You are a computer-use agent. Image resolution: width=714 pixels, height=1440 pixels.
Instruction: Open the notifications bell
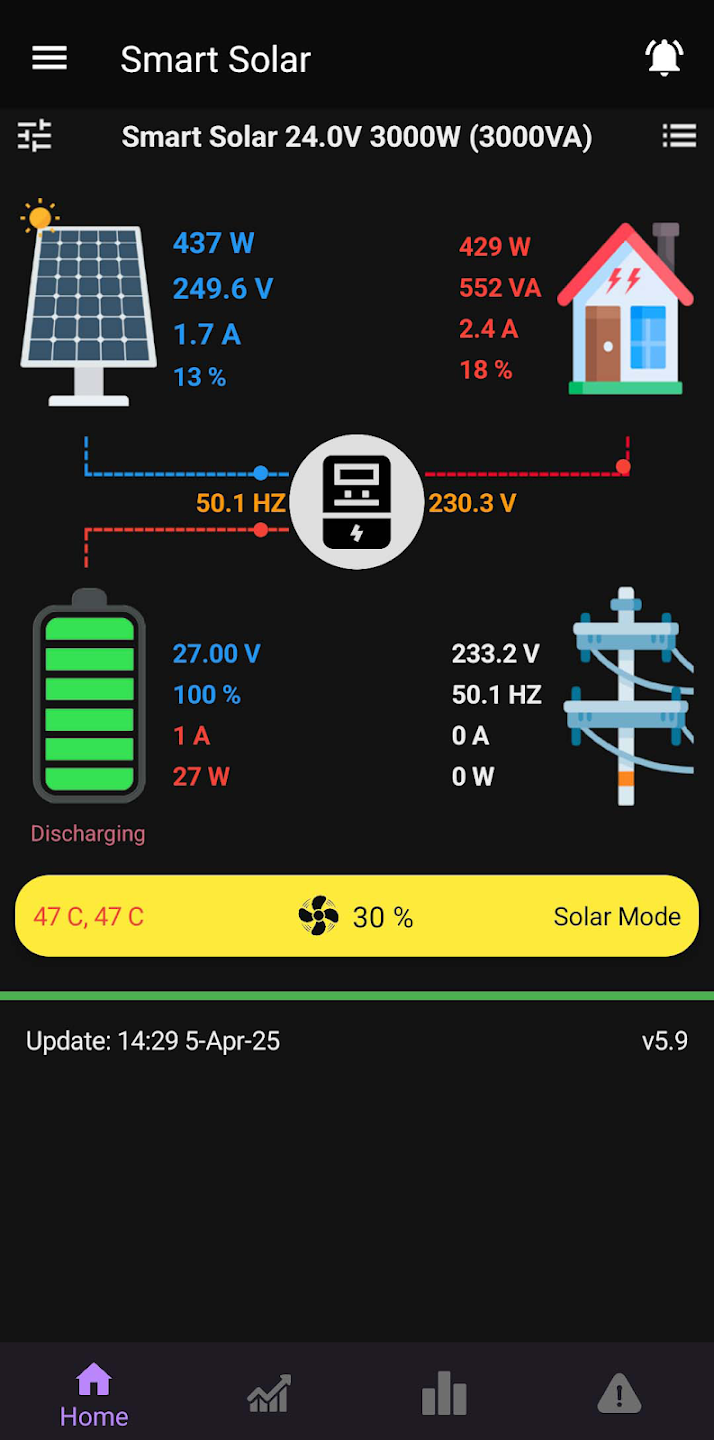(664, 58)
